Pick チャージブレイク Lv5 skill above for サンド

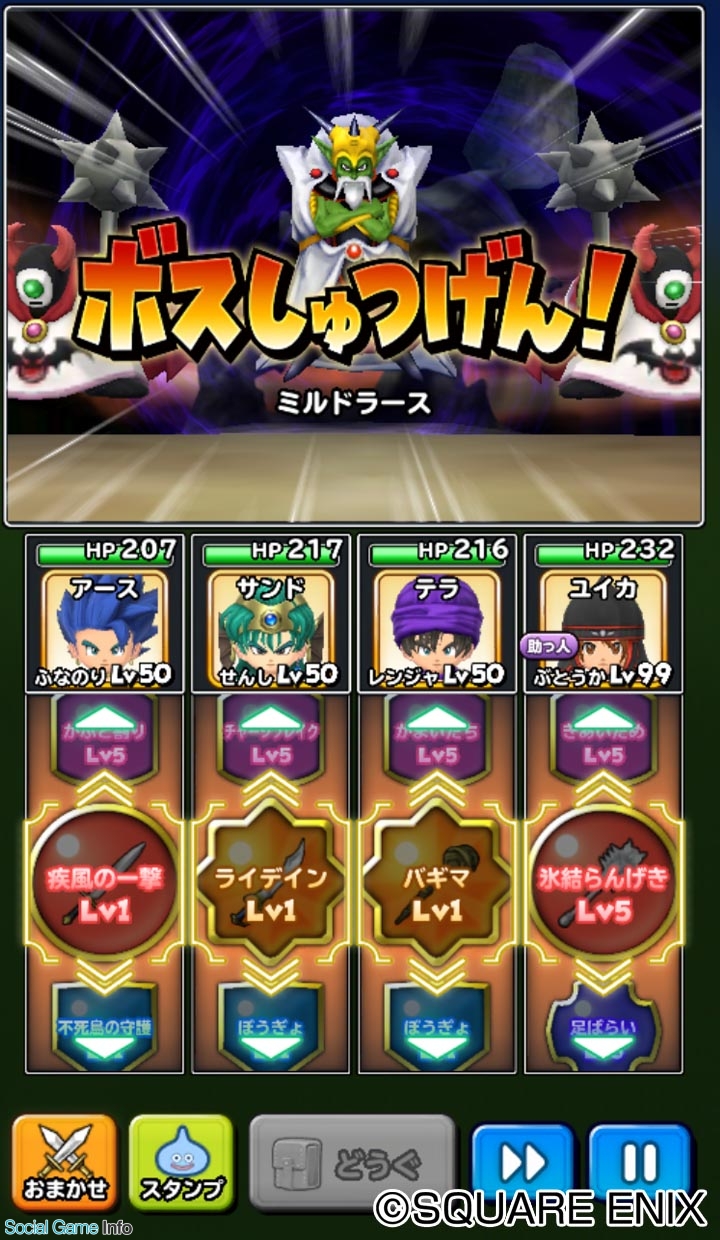pos(271,742)
